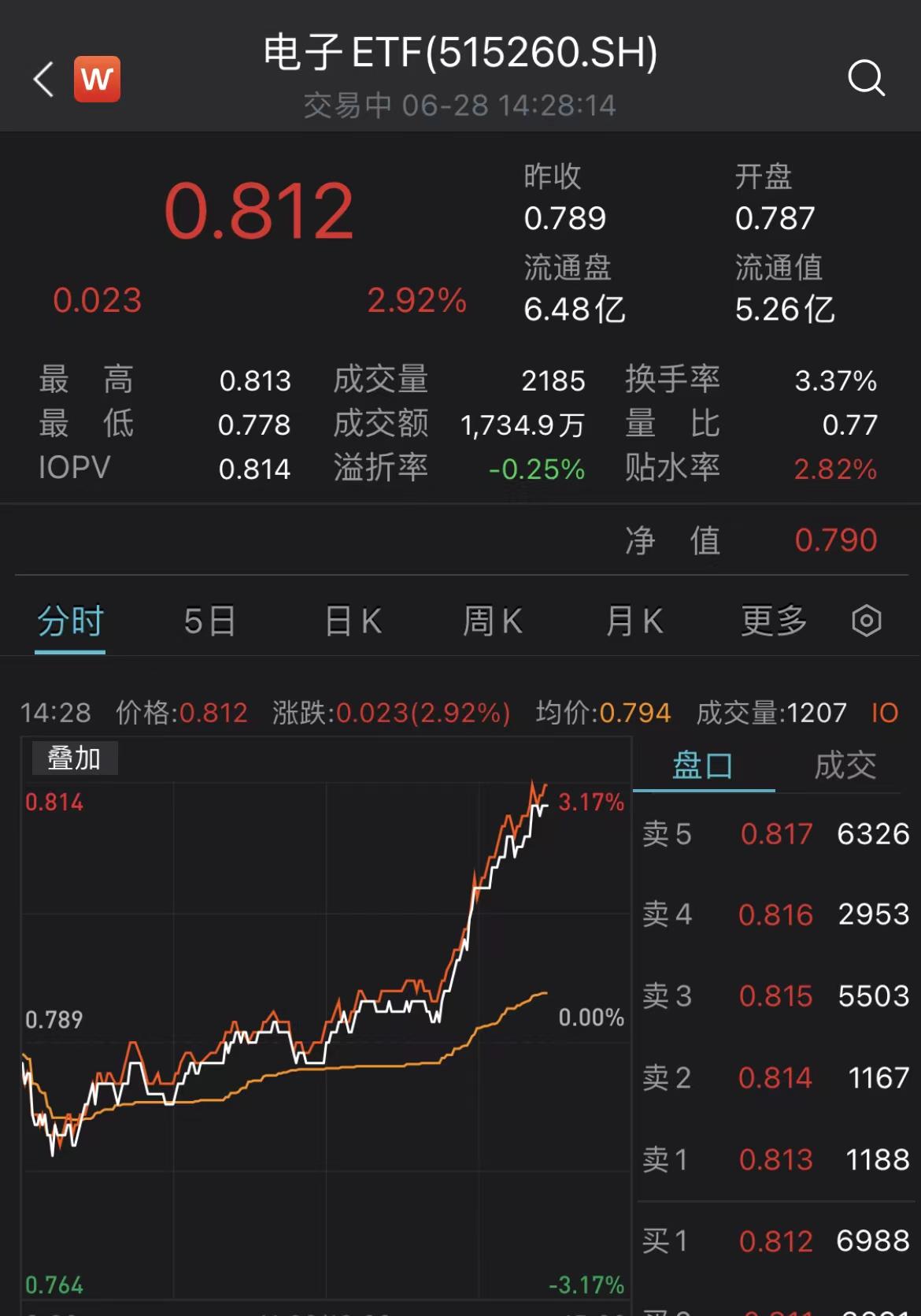Tap the 贴水率 2.82% figure
The width and height of the screenshot is (921, 1316).
[x=832, y=469]
